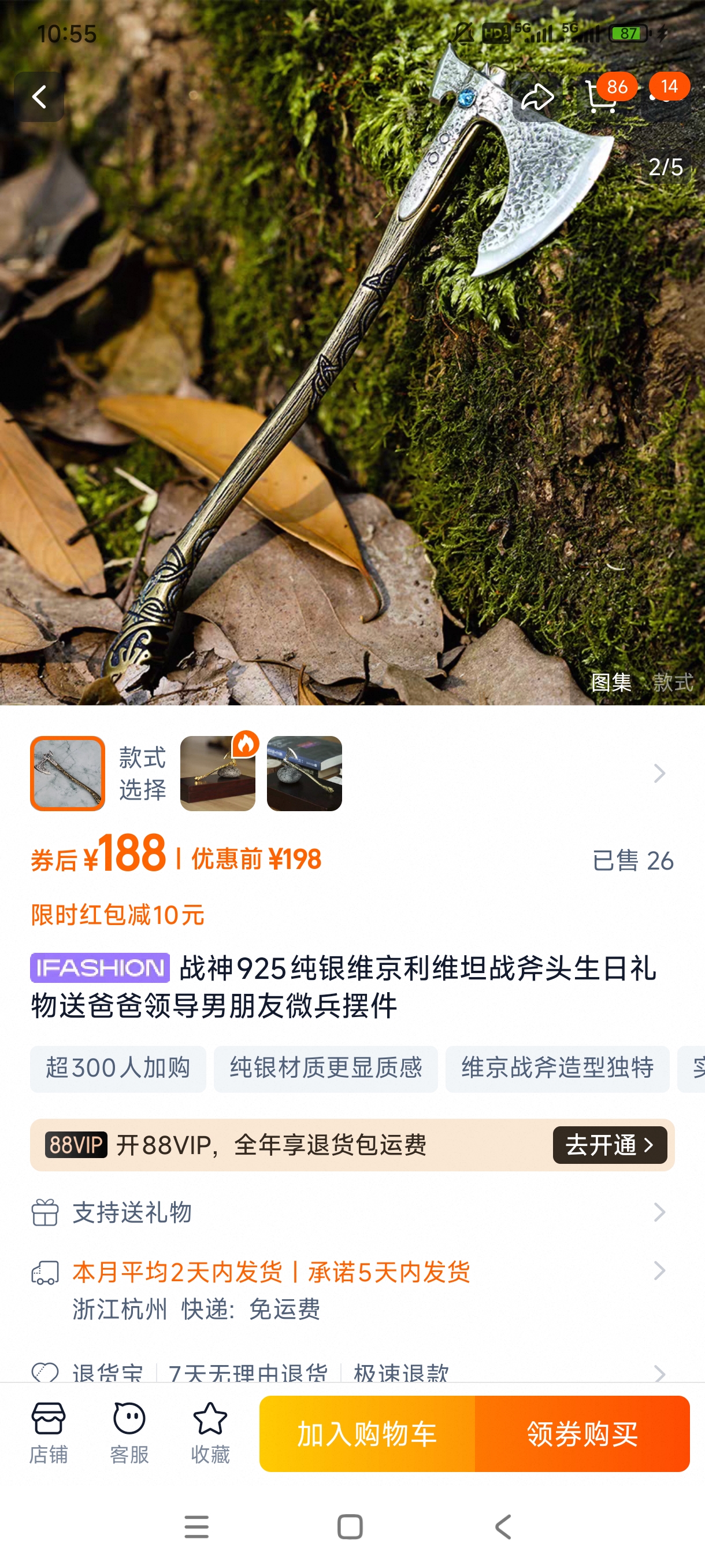Switch to the 图集 image tab

pos(611,682)
